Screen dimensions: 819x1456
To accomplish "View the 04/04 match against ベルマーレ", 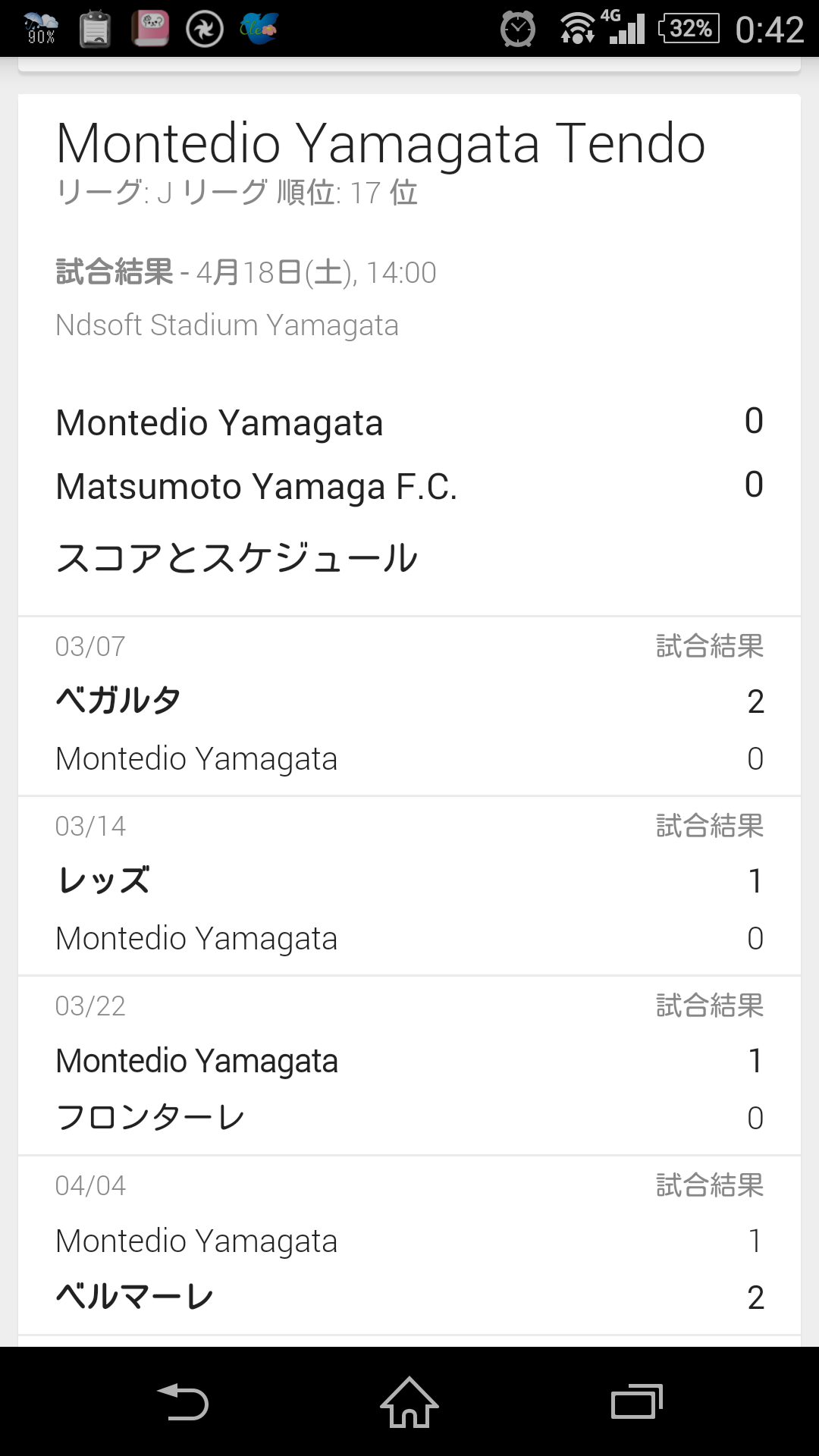I will pyautogui.click(x=409, y=1245).
